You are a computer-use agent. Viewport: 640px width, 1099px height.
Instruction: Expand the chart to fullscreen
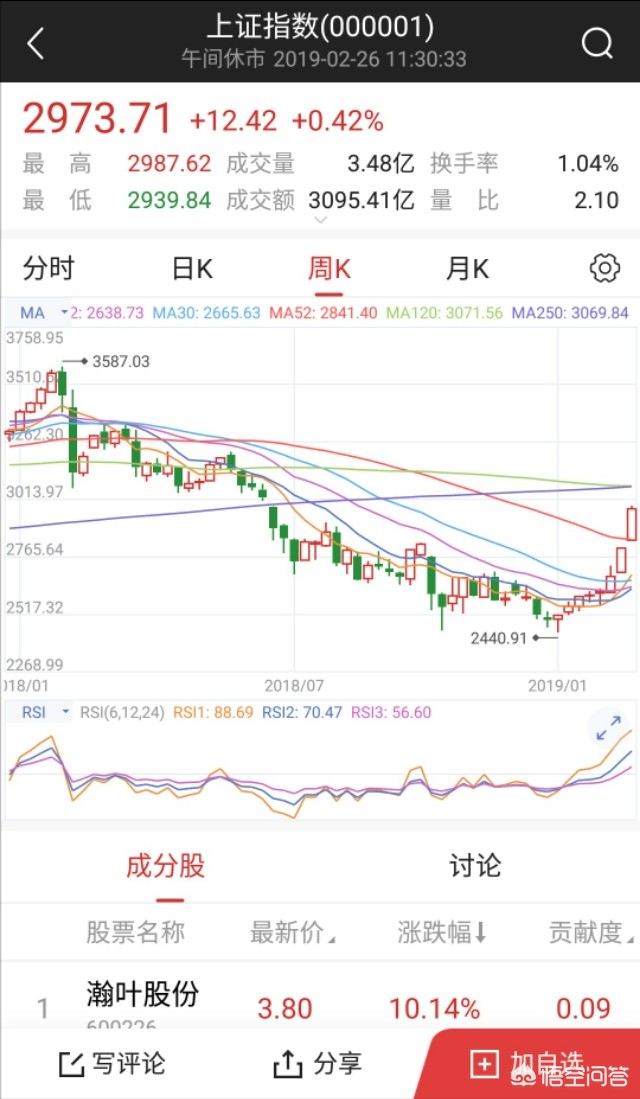tap(608, 729)
